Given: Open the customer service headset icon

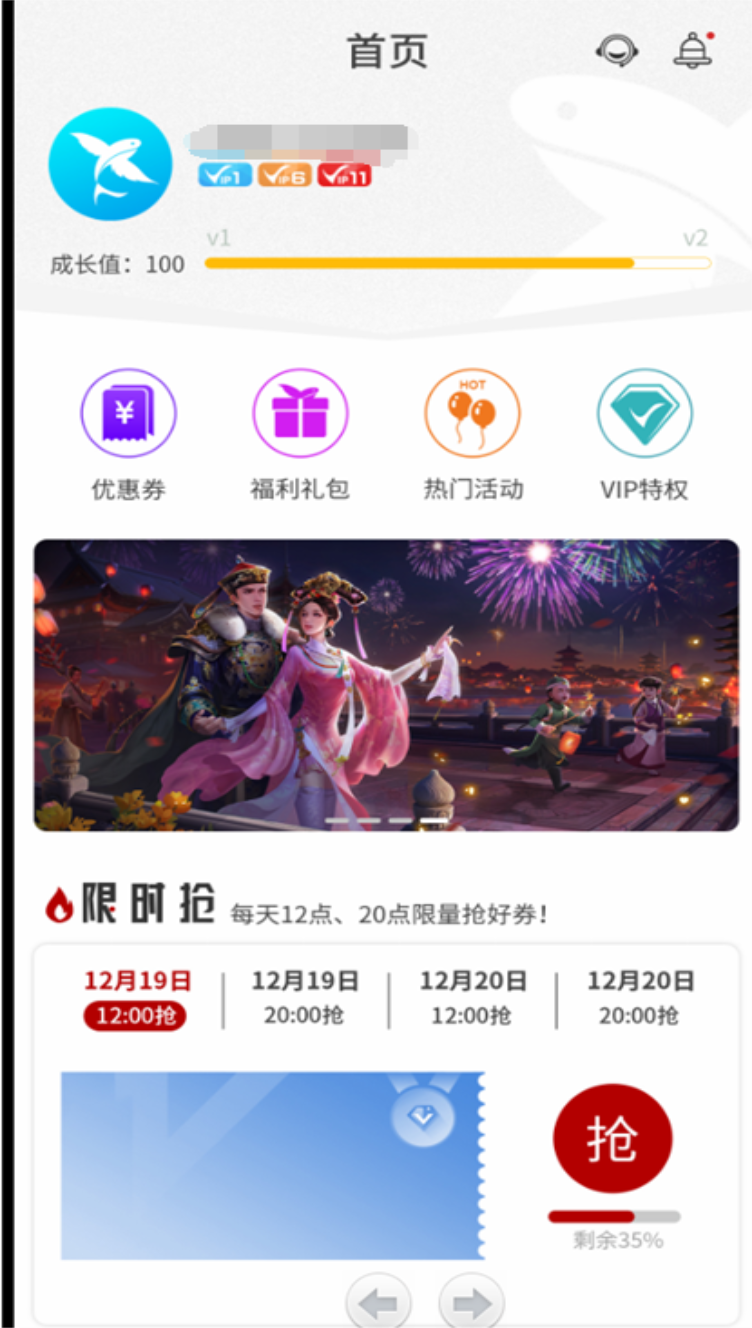Looking at the screenshot, I should (x=617, y=50).
